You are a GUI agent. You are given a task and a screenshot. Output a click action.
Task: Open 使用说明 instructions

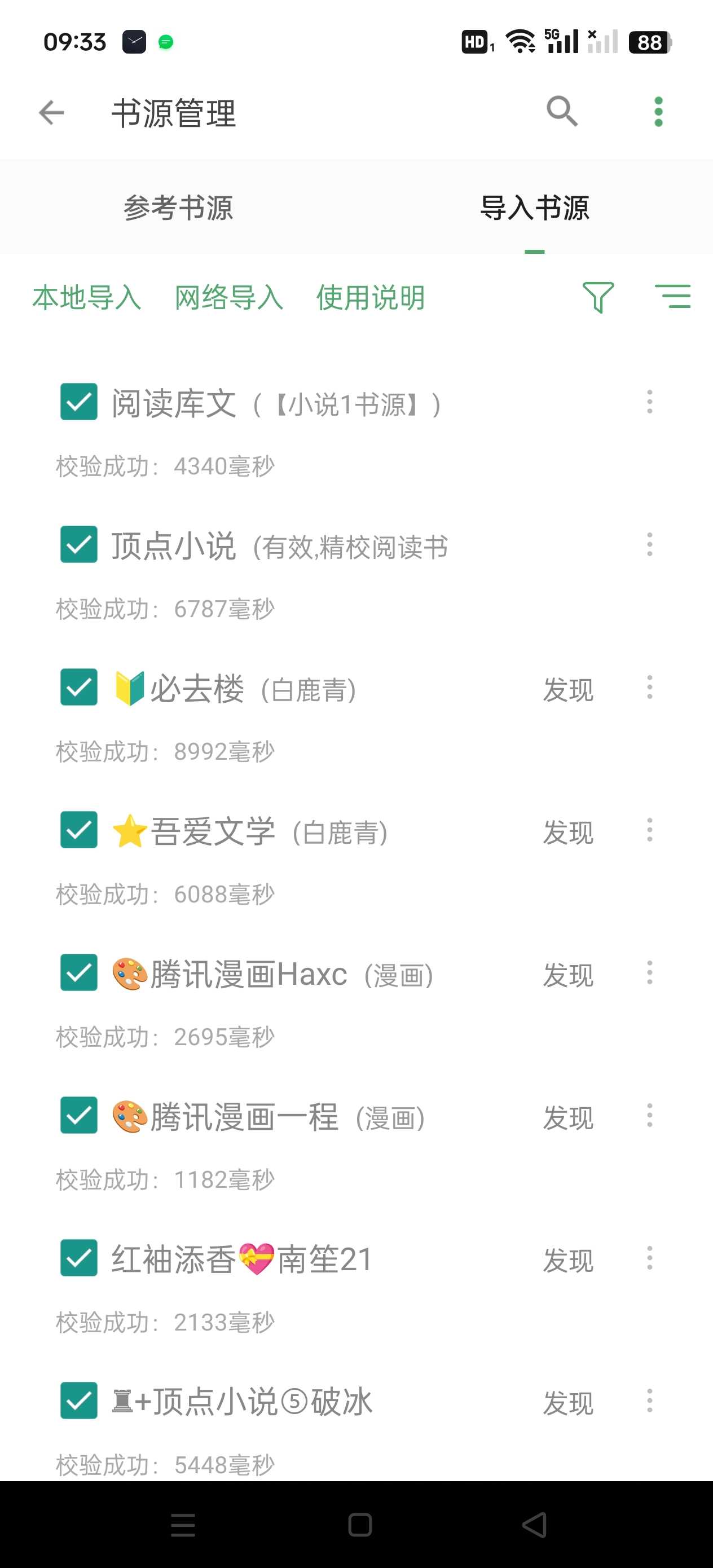370,298
